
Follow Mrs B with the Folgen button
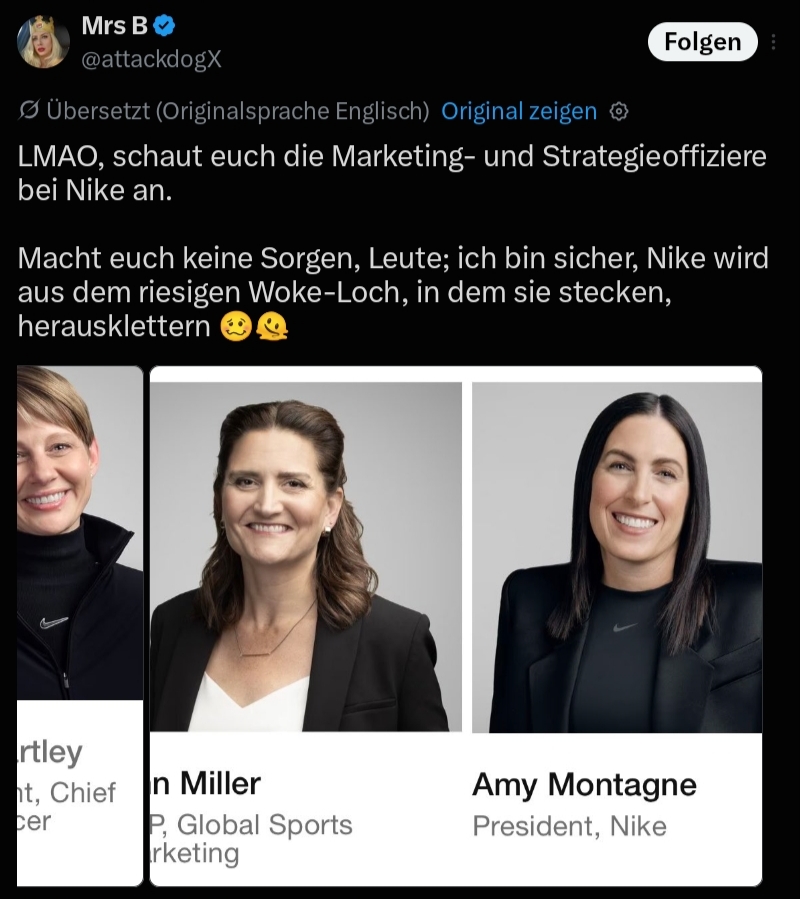click(x=703, y=42)
